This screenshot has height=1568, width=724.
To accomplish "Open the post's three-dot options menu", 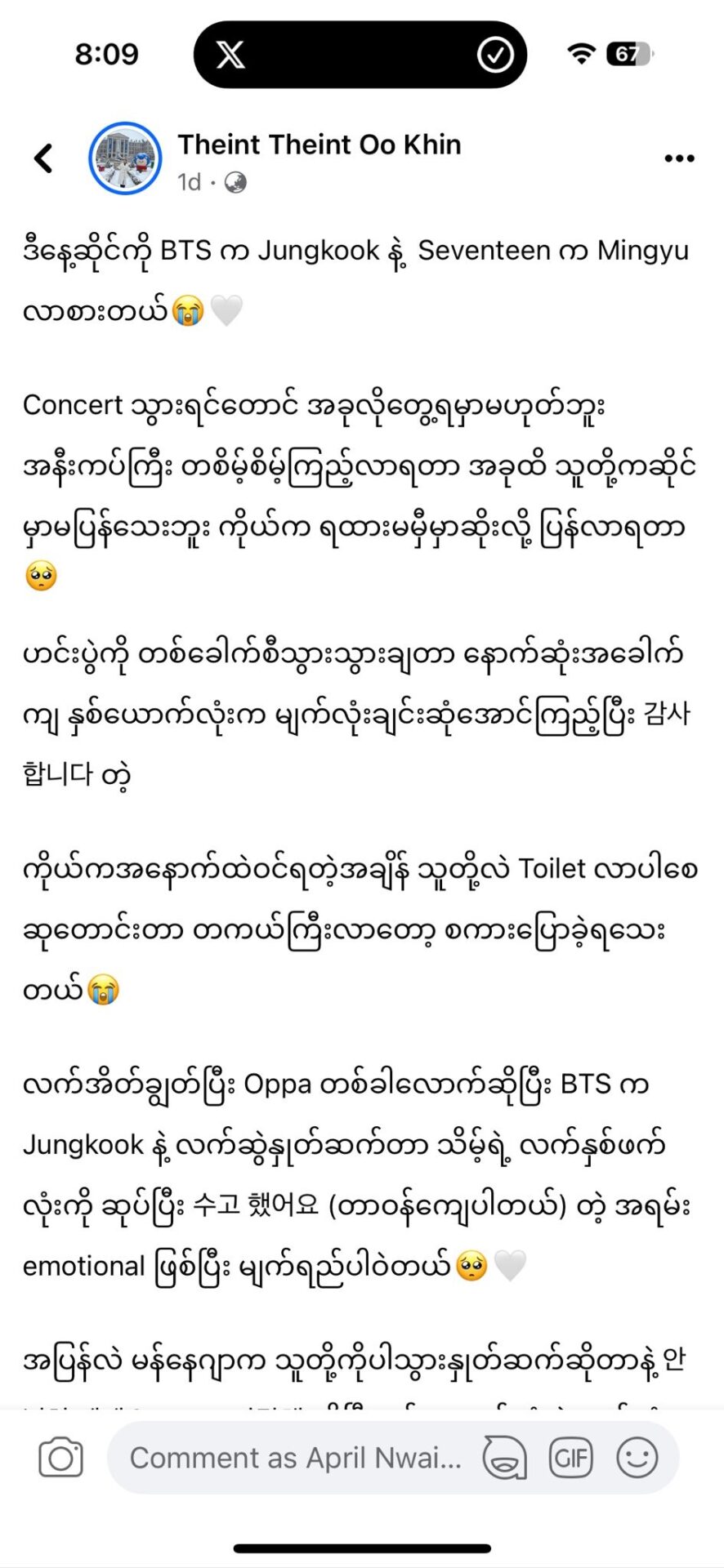I will tap(679, 158).
